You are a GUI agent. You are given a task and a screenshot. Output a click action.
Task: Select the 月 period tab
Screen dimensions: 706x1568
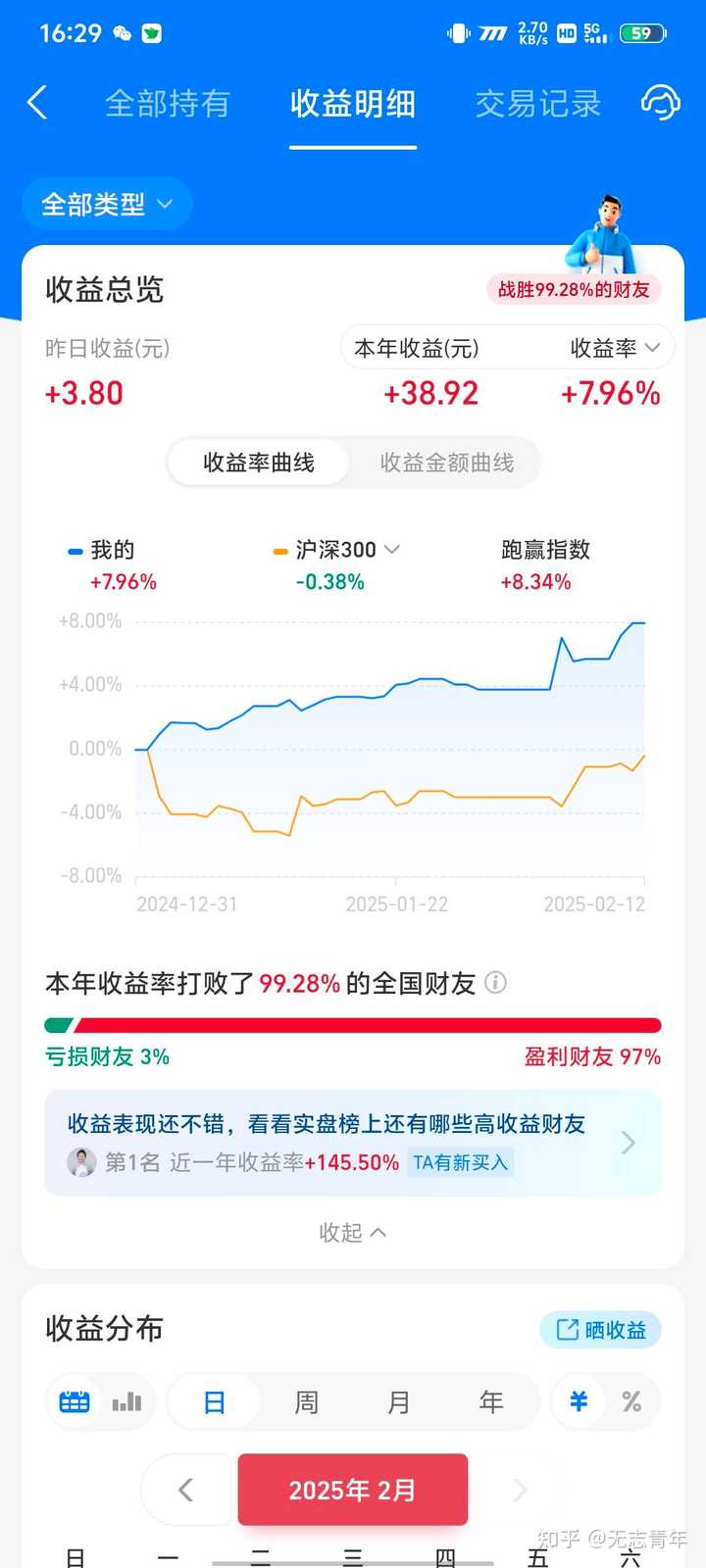(399, 1402)
